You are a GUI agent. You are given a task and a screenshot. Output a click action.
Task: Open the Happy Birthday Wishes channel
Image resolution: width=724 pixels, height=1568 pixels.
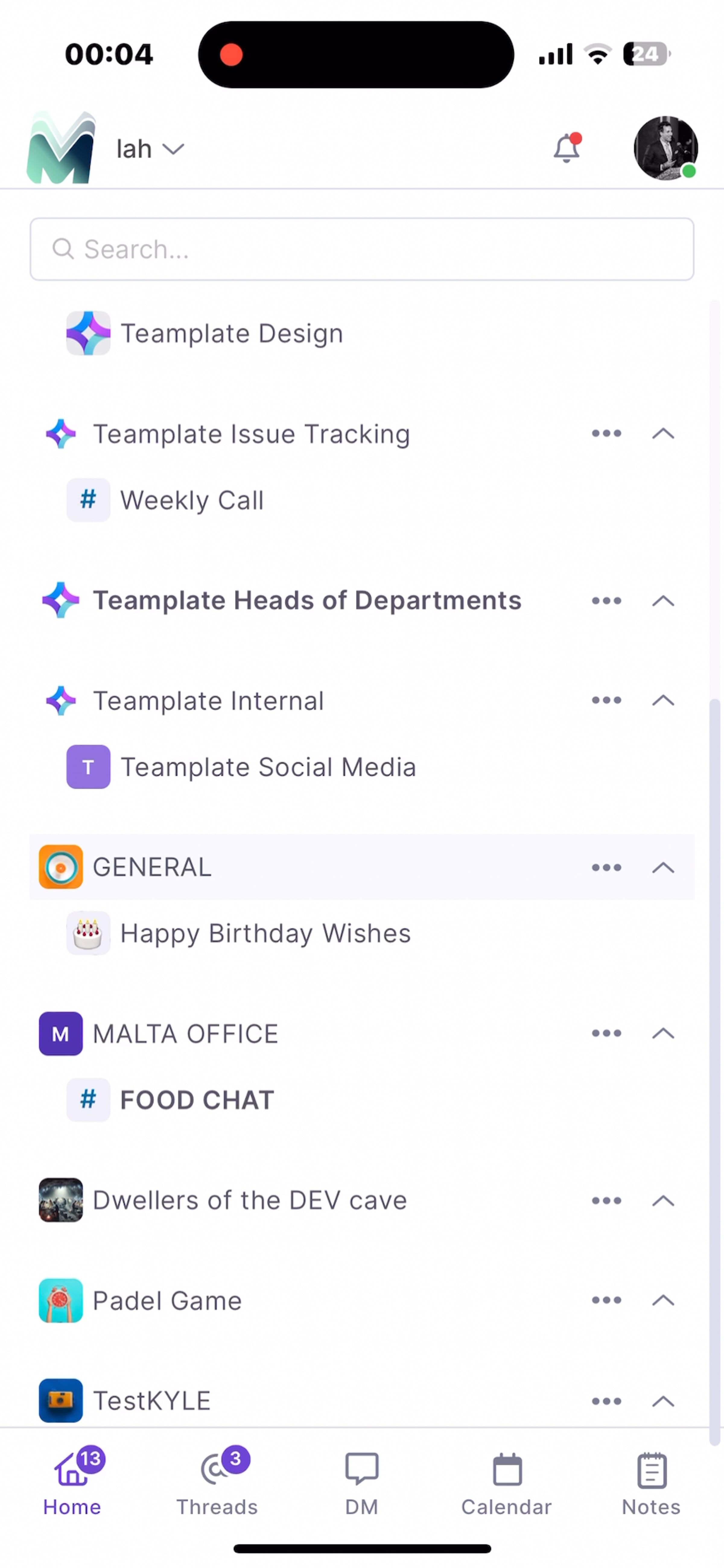pos(265,934)
